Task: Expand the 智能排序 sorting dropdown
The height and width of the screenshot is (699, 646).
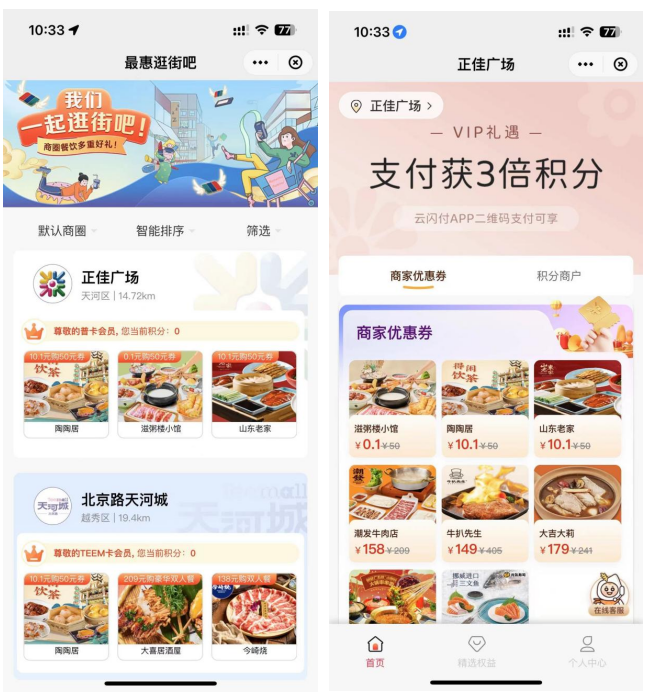Action: coord(165,231)
